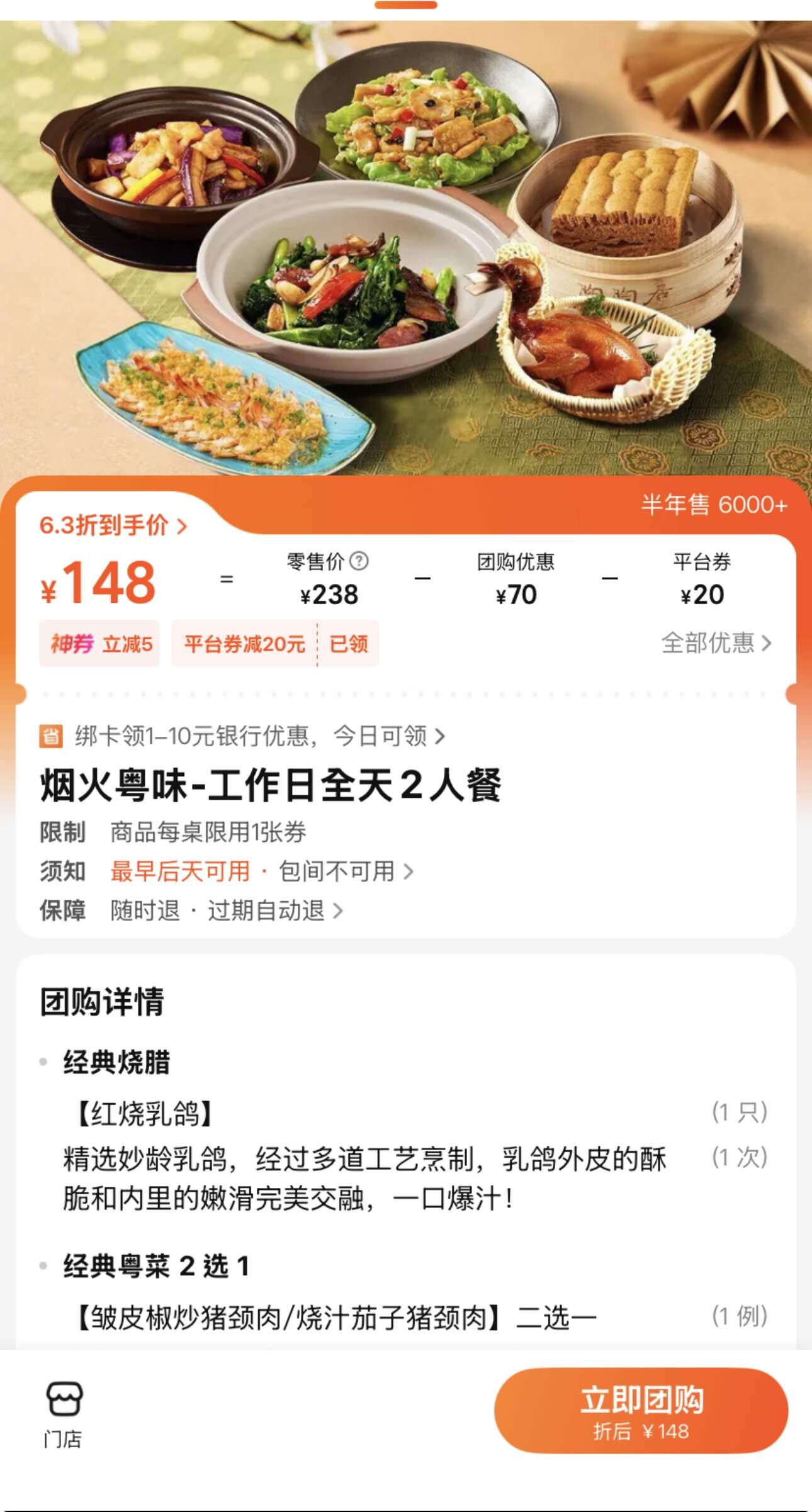Tap the sheet drag handle at top

tap(406, 5)
